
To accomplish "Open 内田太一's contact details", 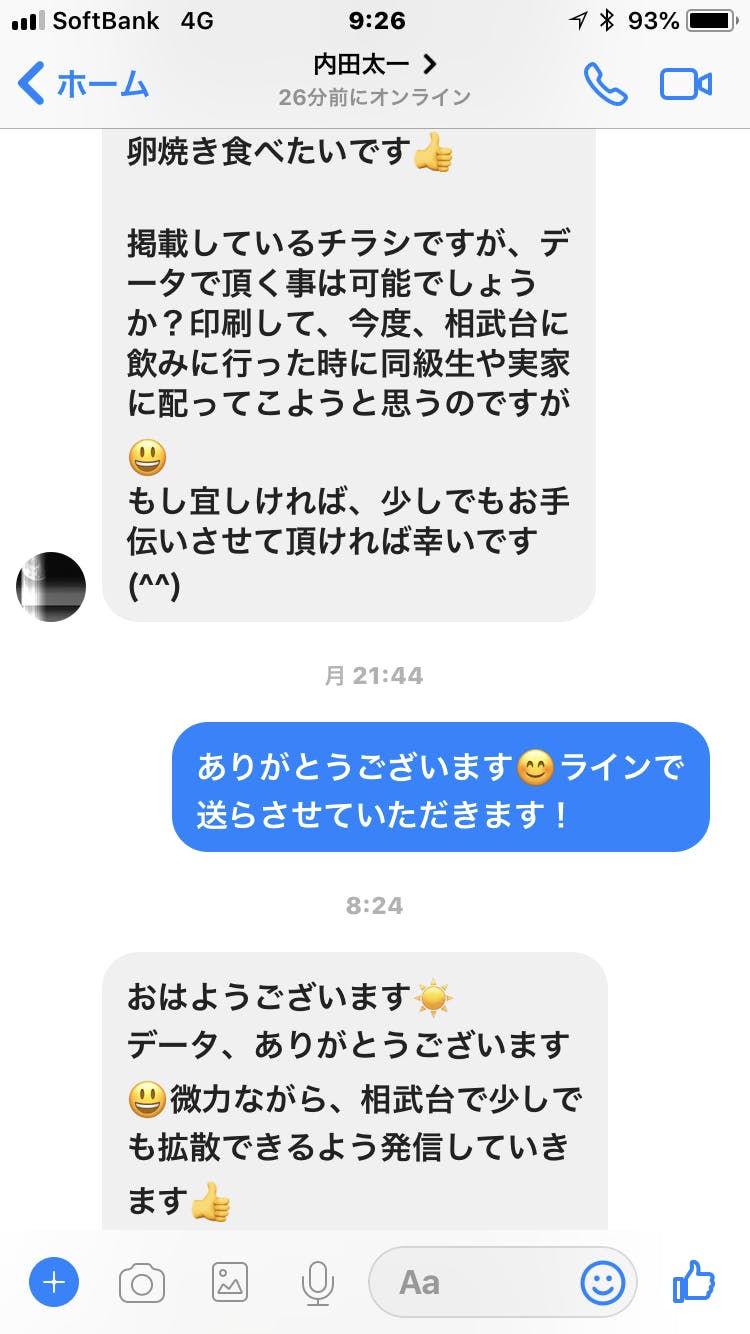I will click(374, 66).
